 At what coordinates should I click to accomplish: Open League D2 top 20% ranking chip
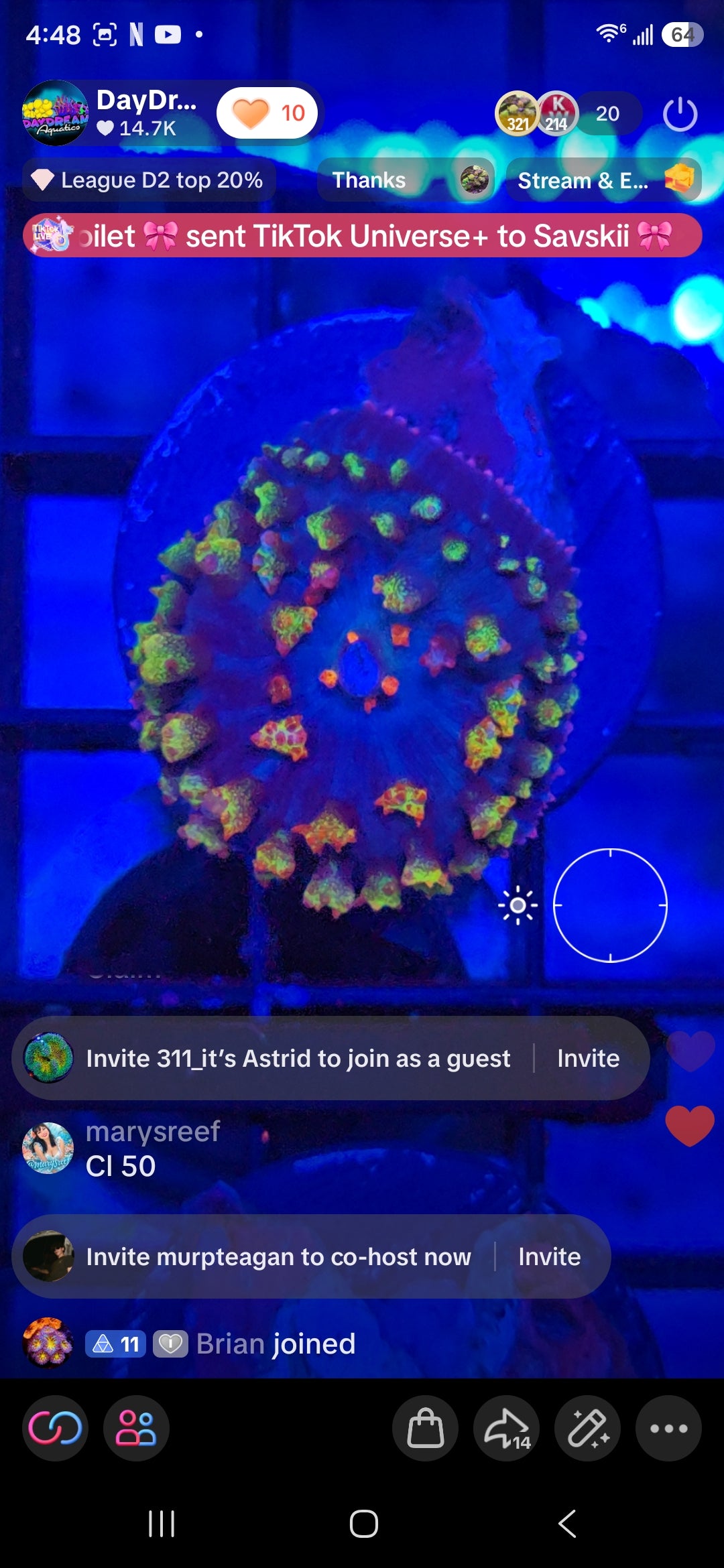(149, 180)
